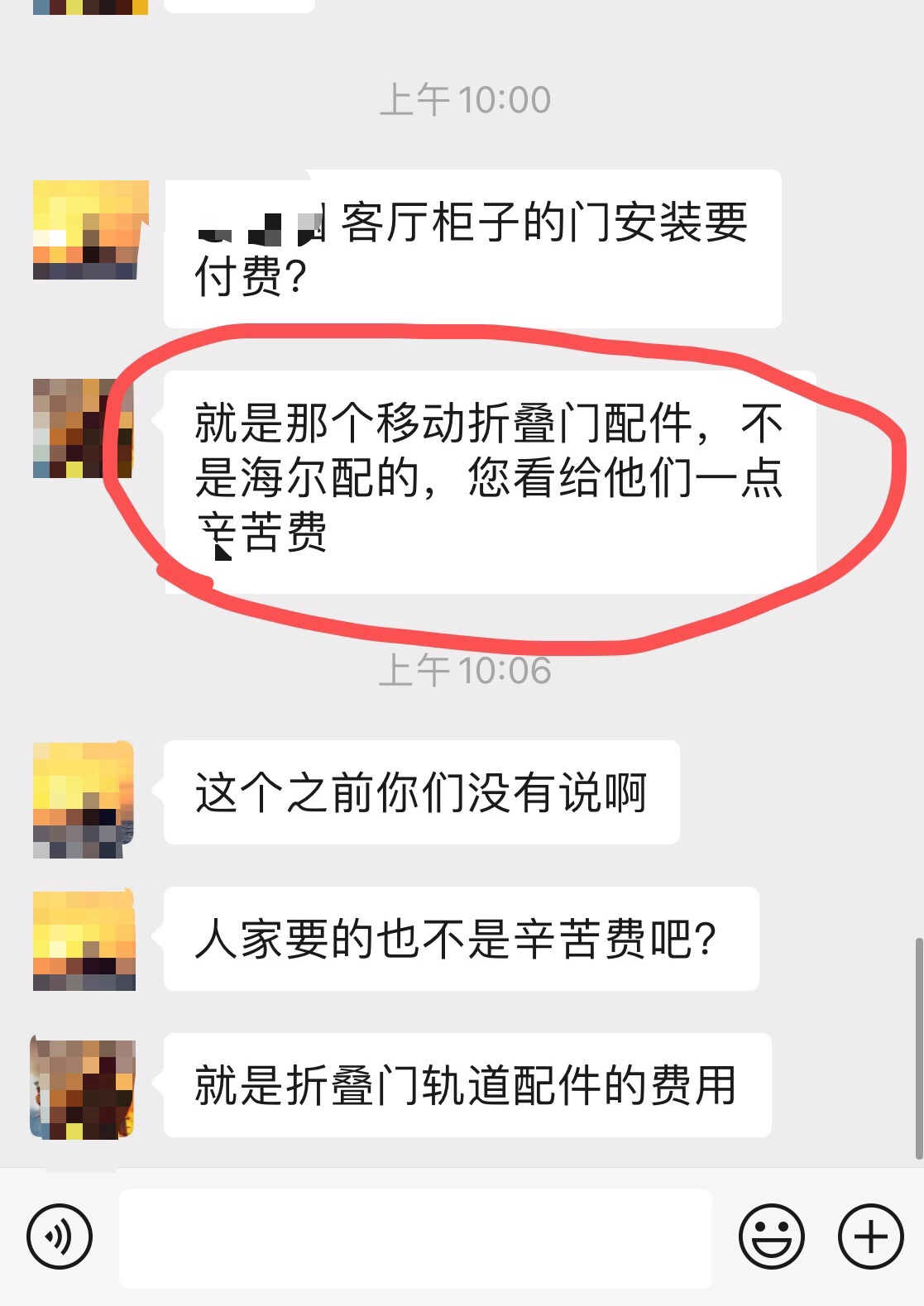This screenshot has width=924, height=1306.
Task: Open the plus attachments menu
Action: tap(870, 1237)
